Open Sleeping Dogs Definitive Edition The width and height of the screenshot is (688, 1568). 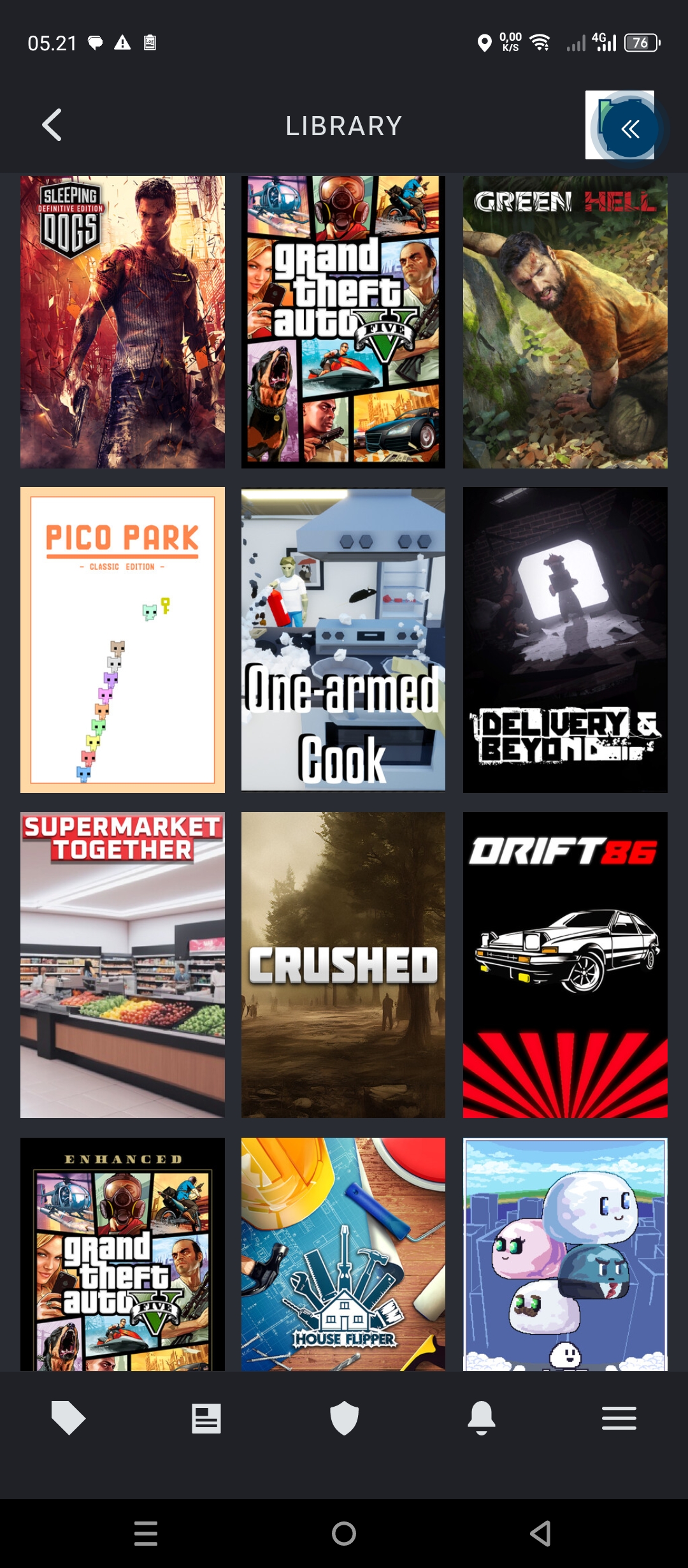[x=122, y=322]
